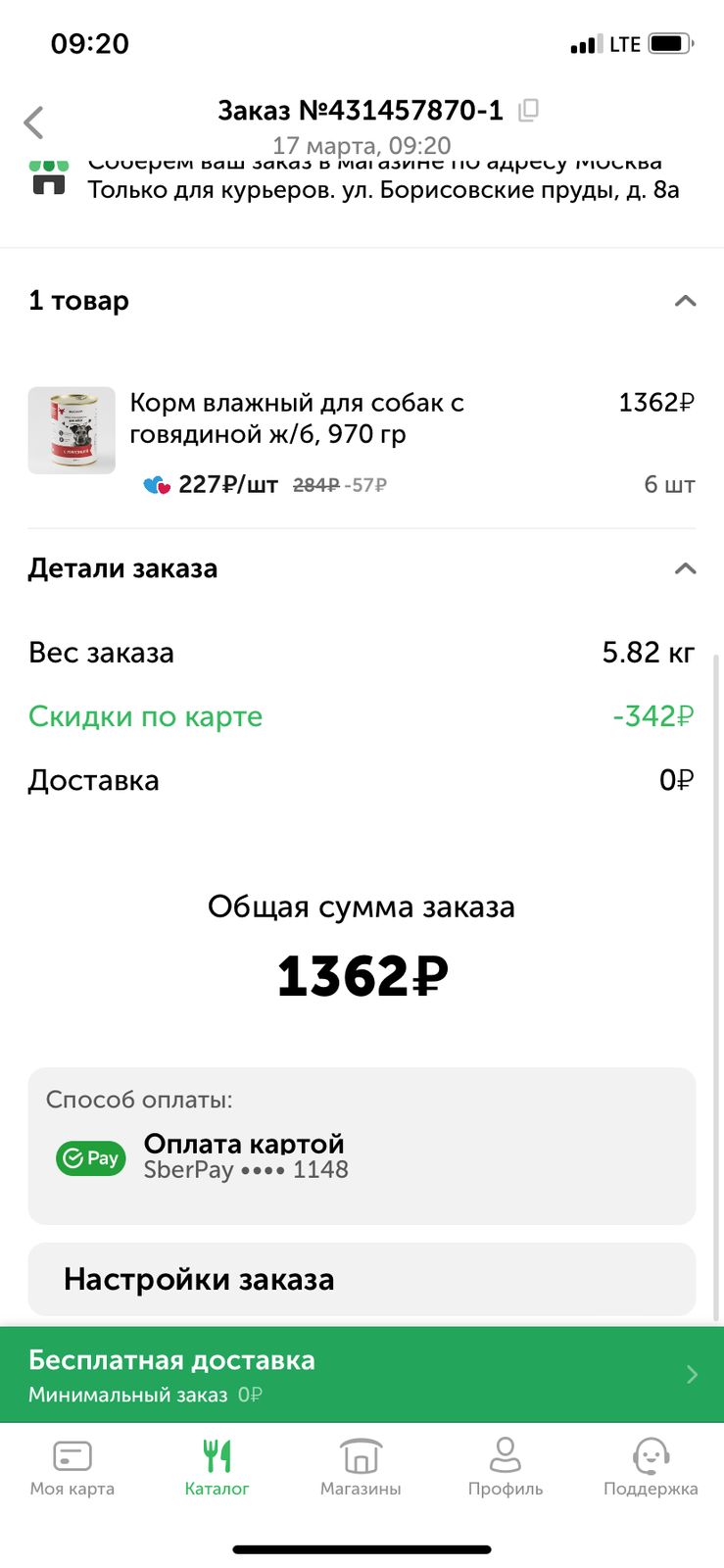Collapse the Детали заказа section
This screenshot has height=1568, width=724.
coord(685,568)
